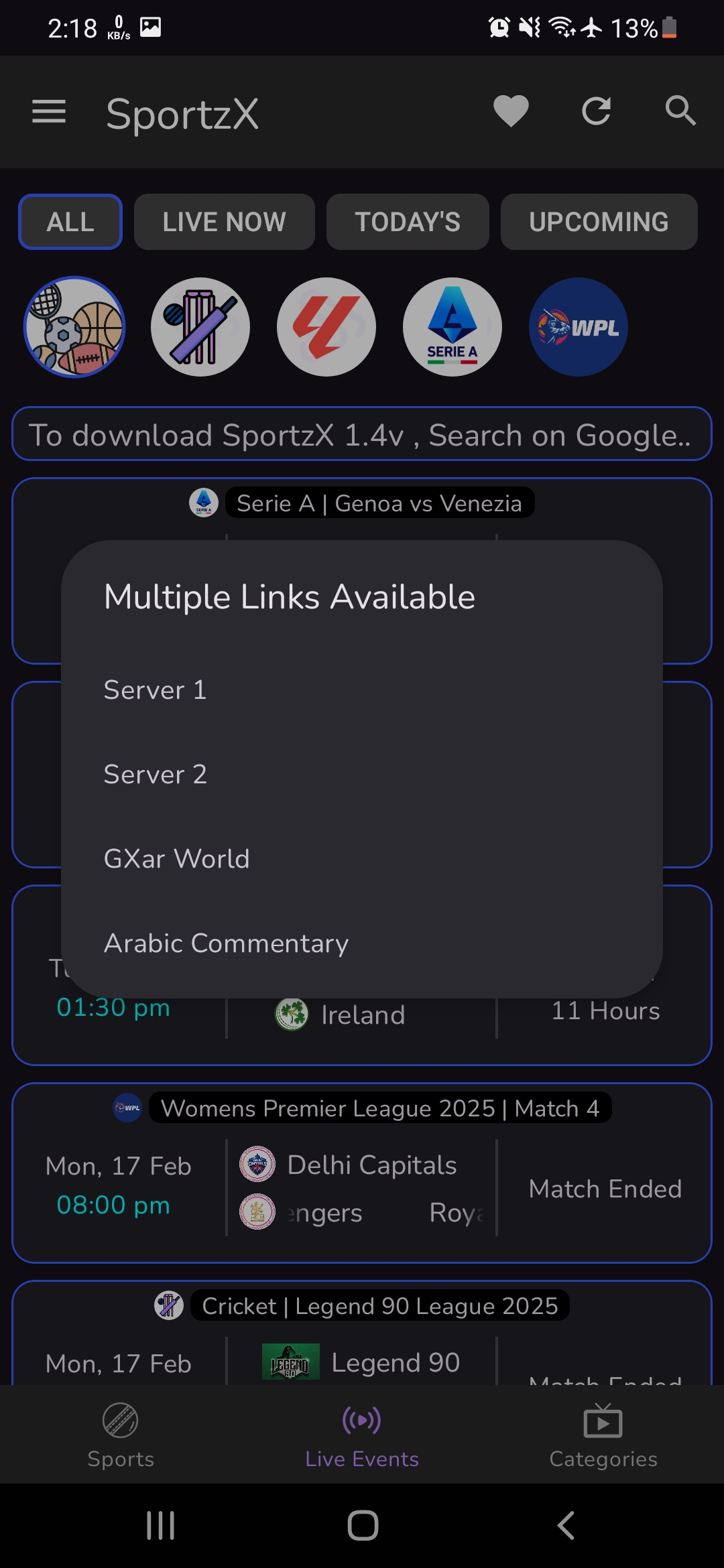
Task: Go to the Sports tab
Action: (121, 1435)
